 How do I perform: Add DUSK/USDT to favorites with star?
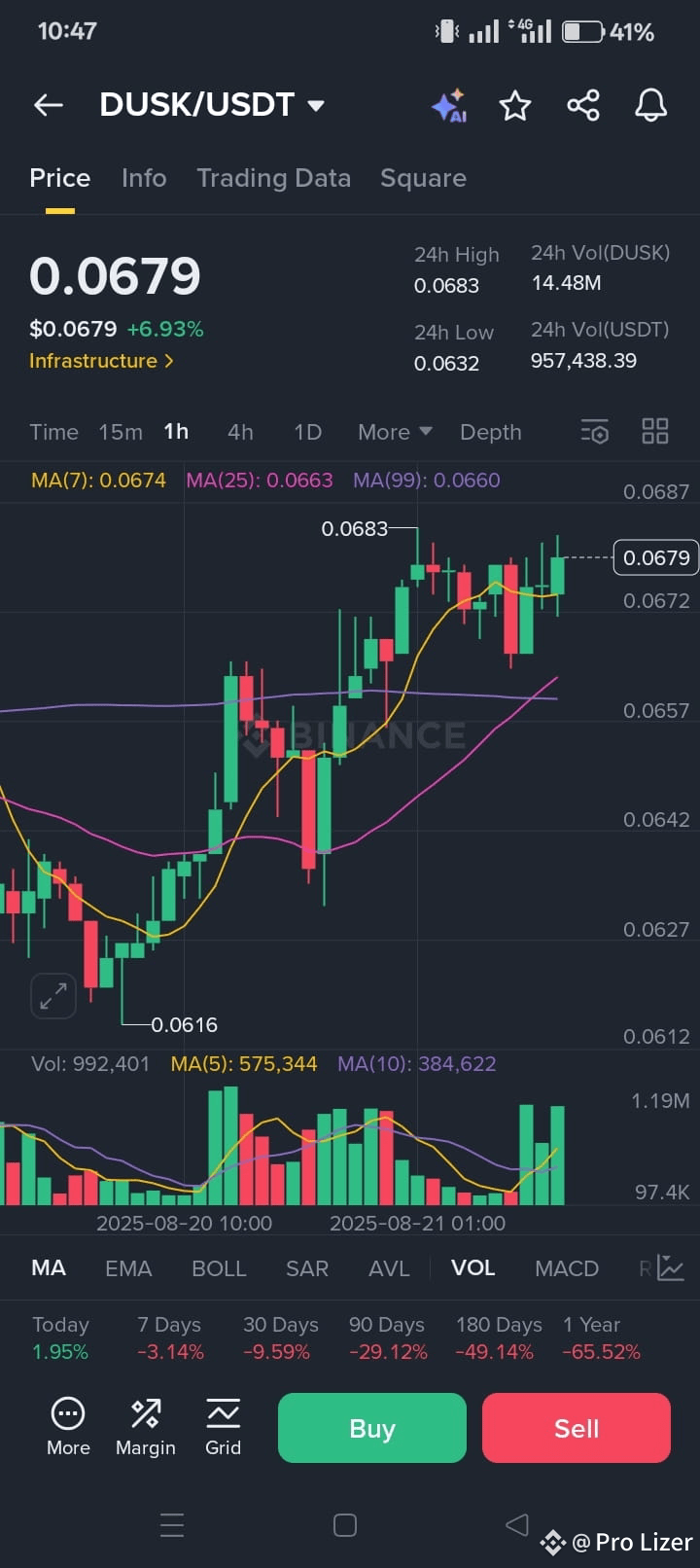tap(515, 105)
